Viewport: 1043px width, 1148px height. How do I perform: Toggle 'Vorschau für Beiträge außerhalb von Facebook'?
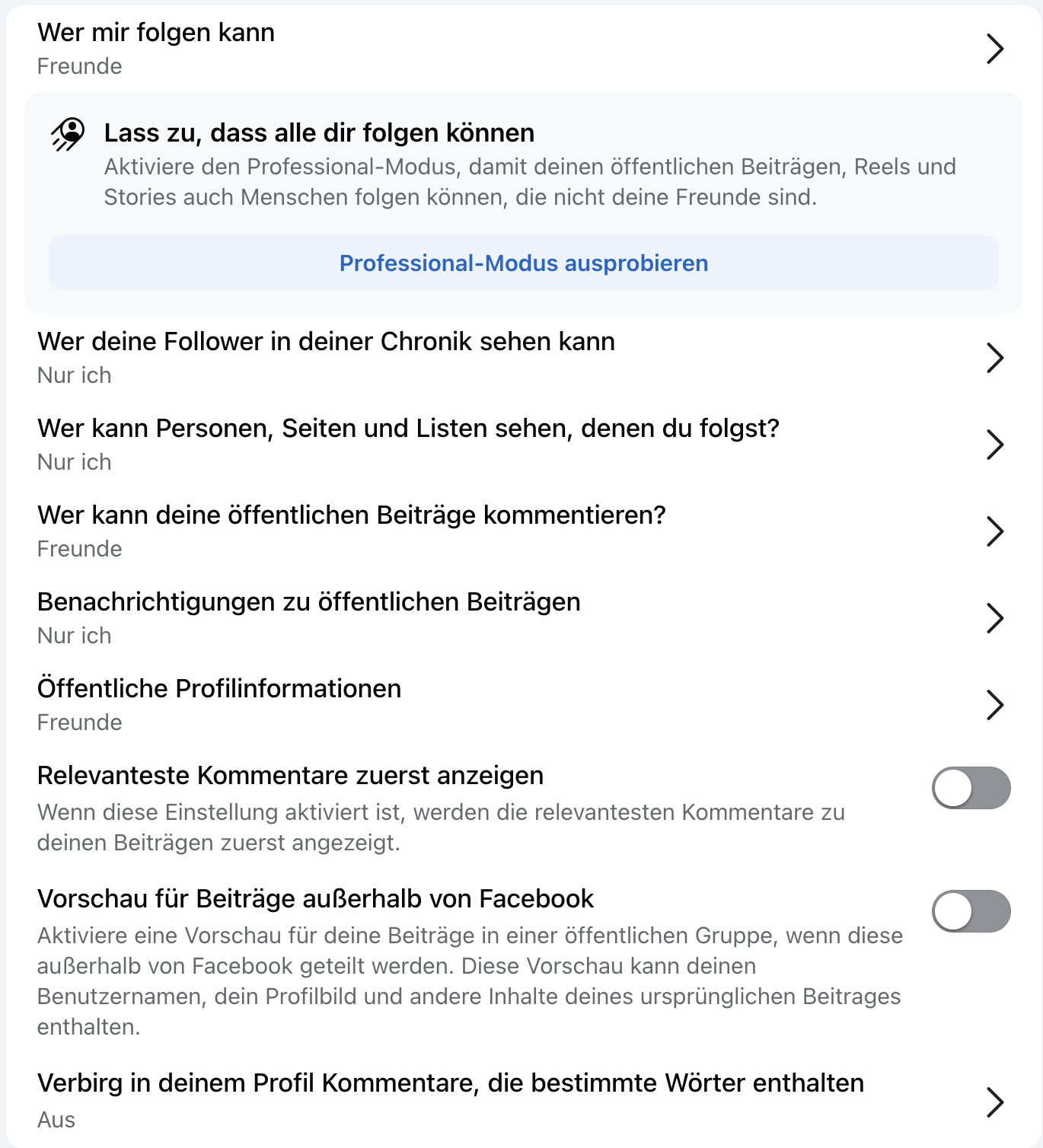[971, 911]
